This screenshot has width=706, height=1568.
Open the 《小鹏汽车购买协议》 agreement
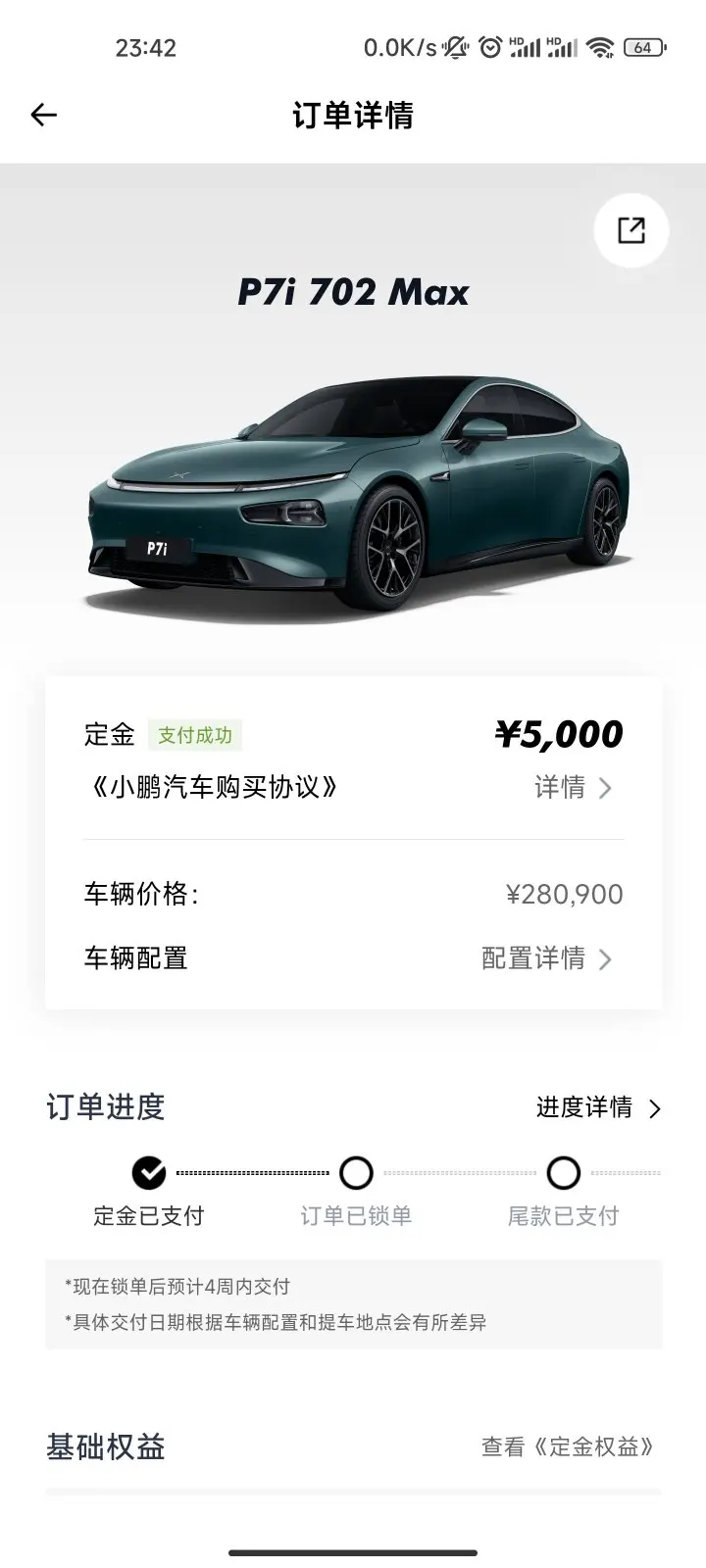[212, 787]
